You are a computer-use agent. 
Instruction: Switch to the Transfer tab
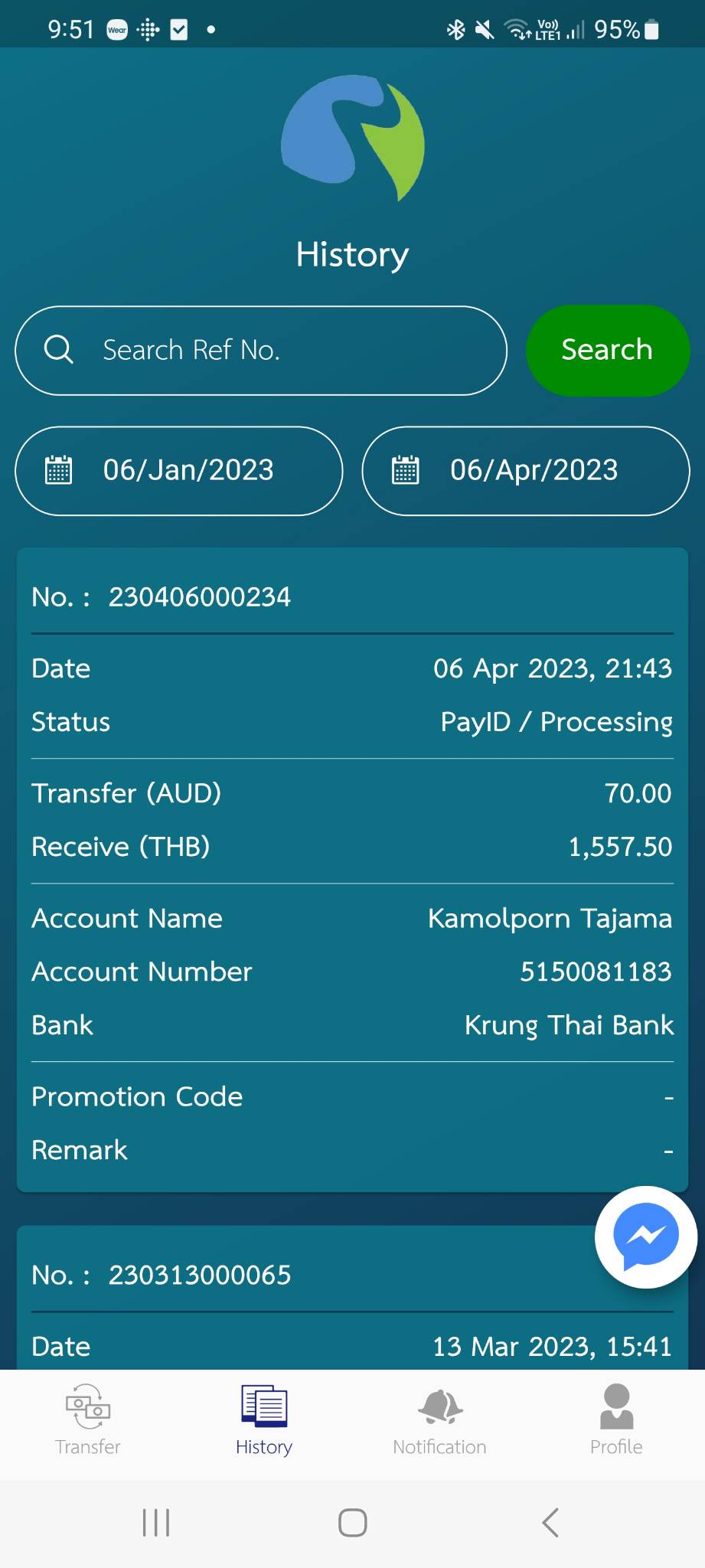pyautogui.click(x=88, y=1420)
